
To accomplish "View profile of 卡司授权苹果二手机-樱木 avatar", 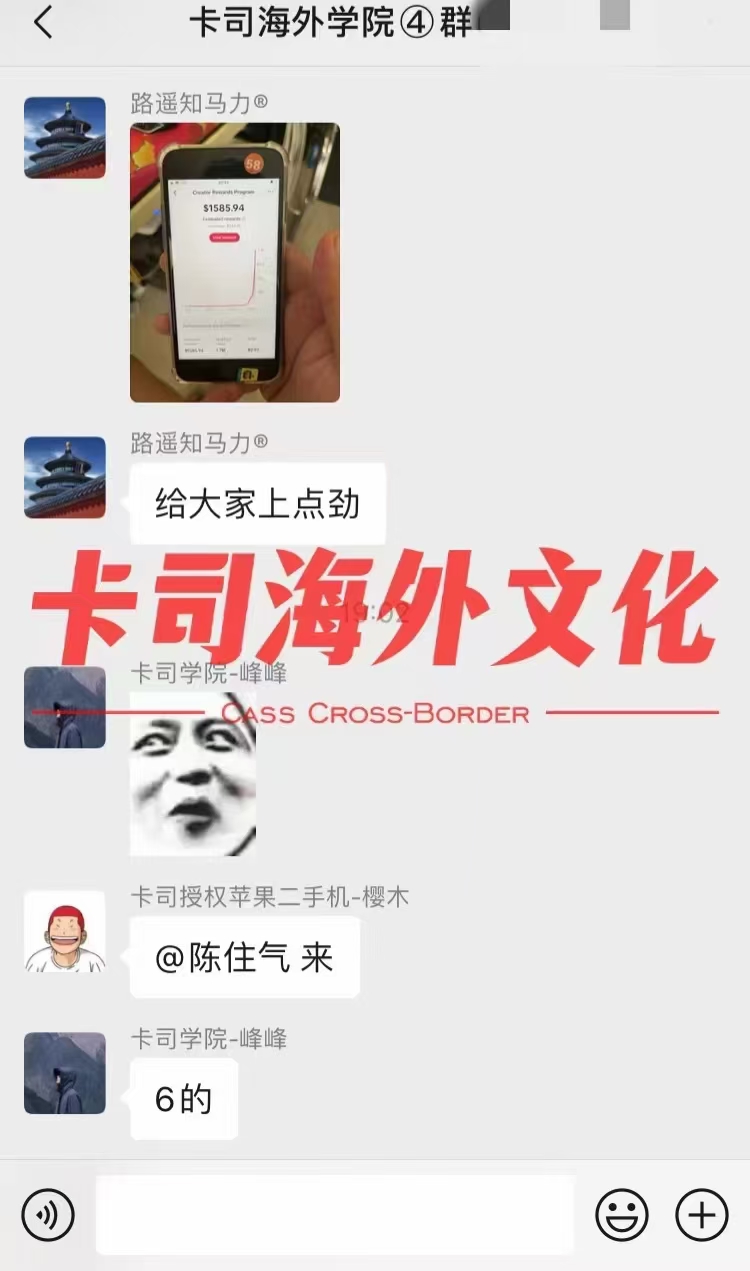I will [65, 932].
